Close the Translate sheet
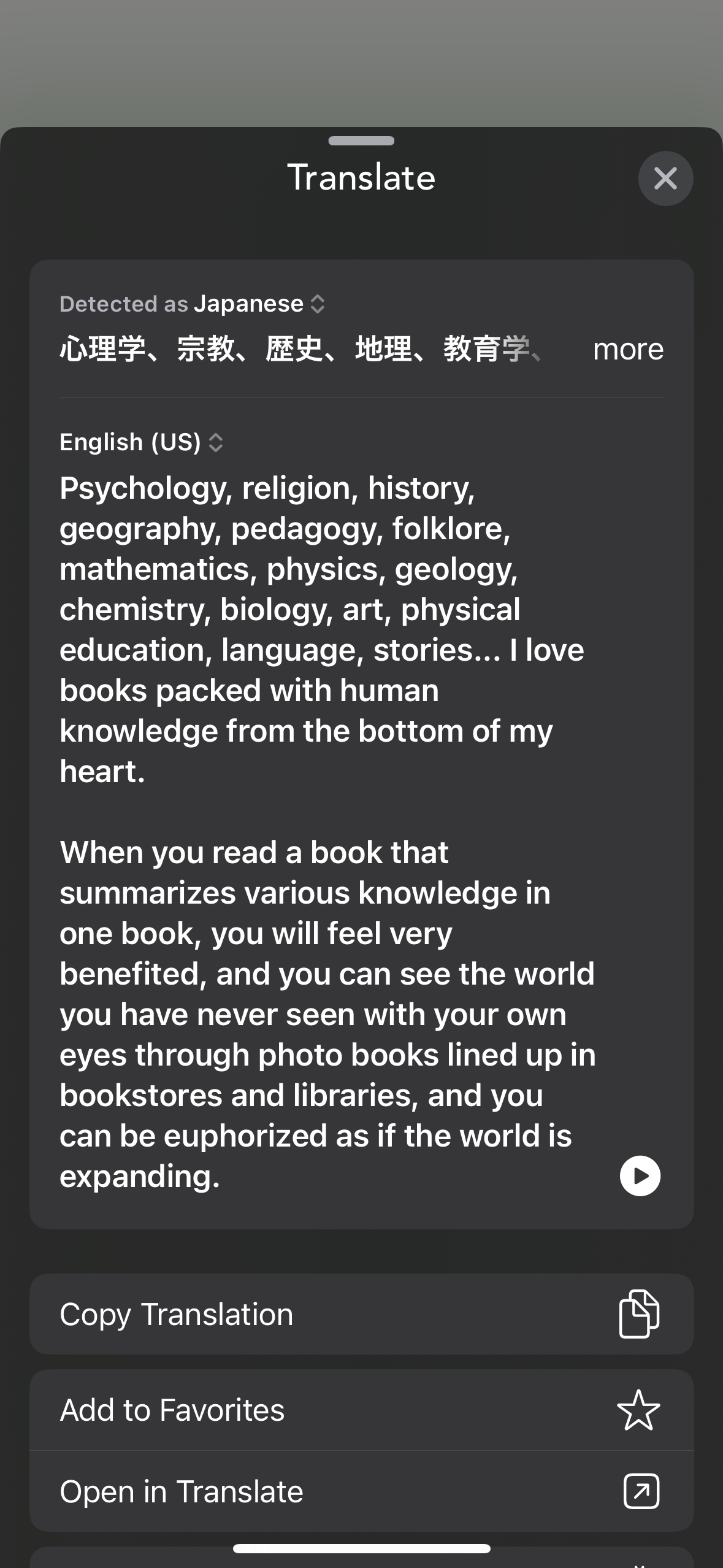 click(665, 179)
